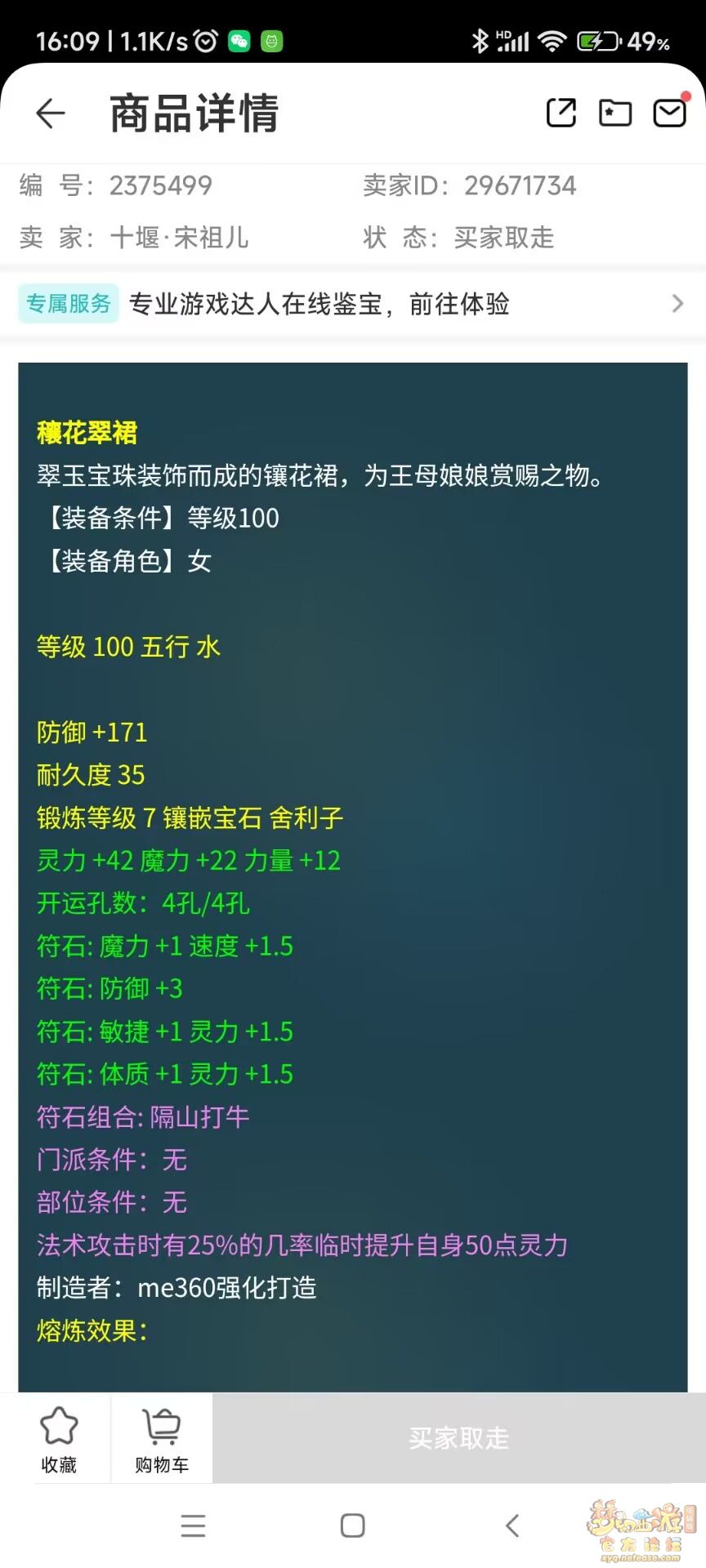Add this item to 收藏

pyautogui.click(x=59, y=1440)
